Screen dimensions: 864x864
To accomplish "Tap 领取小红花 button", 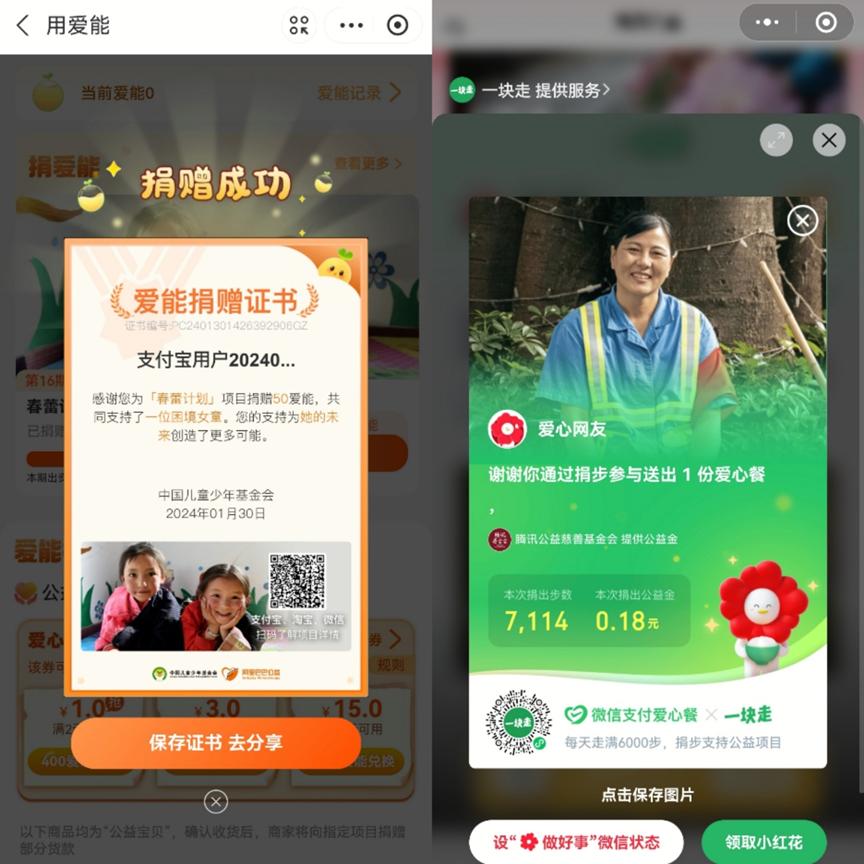I will pyautogui.click(x=764, y=842).
